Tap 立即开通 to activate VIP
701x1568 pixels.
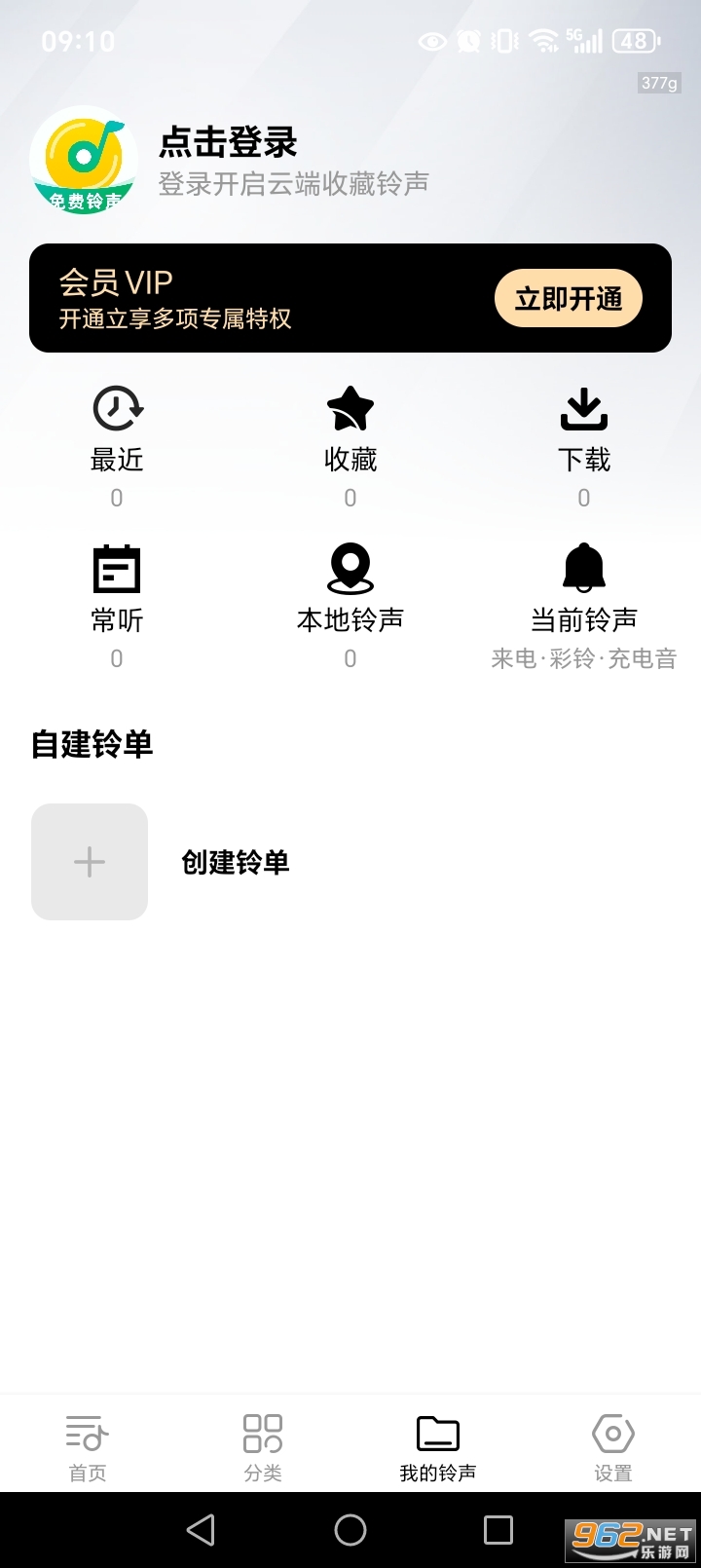pos(568,299)
